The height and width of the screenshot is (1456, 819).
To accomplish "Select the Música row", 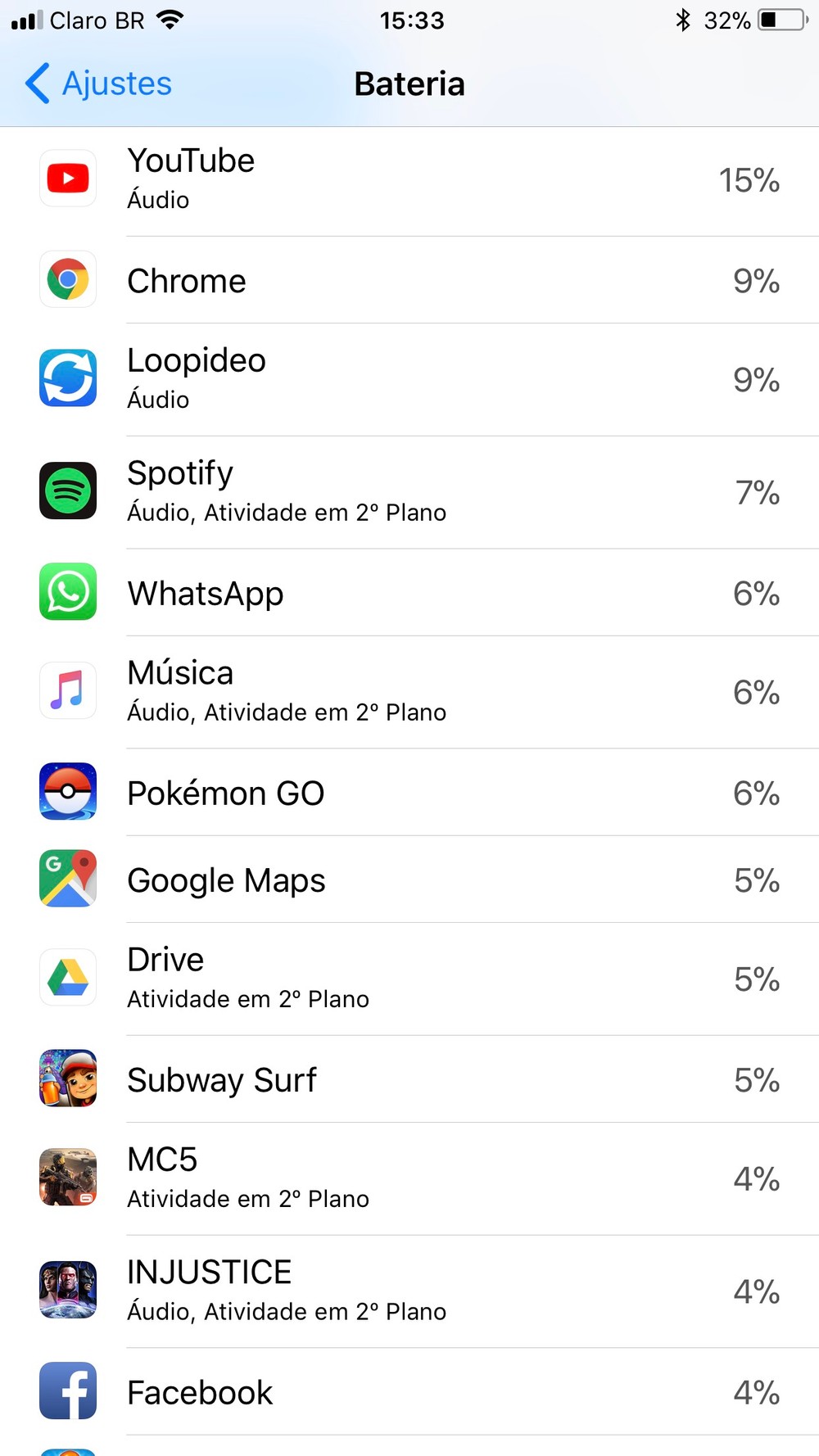I will point(409,692).
